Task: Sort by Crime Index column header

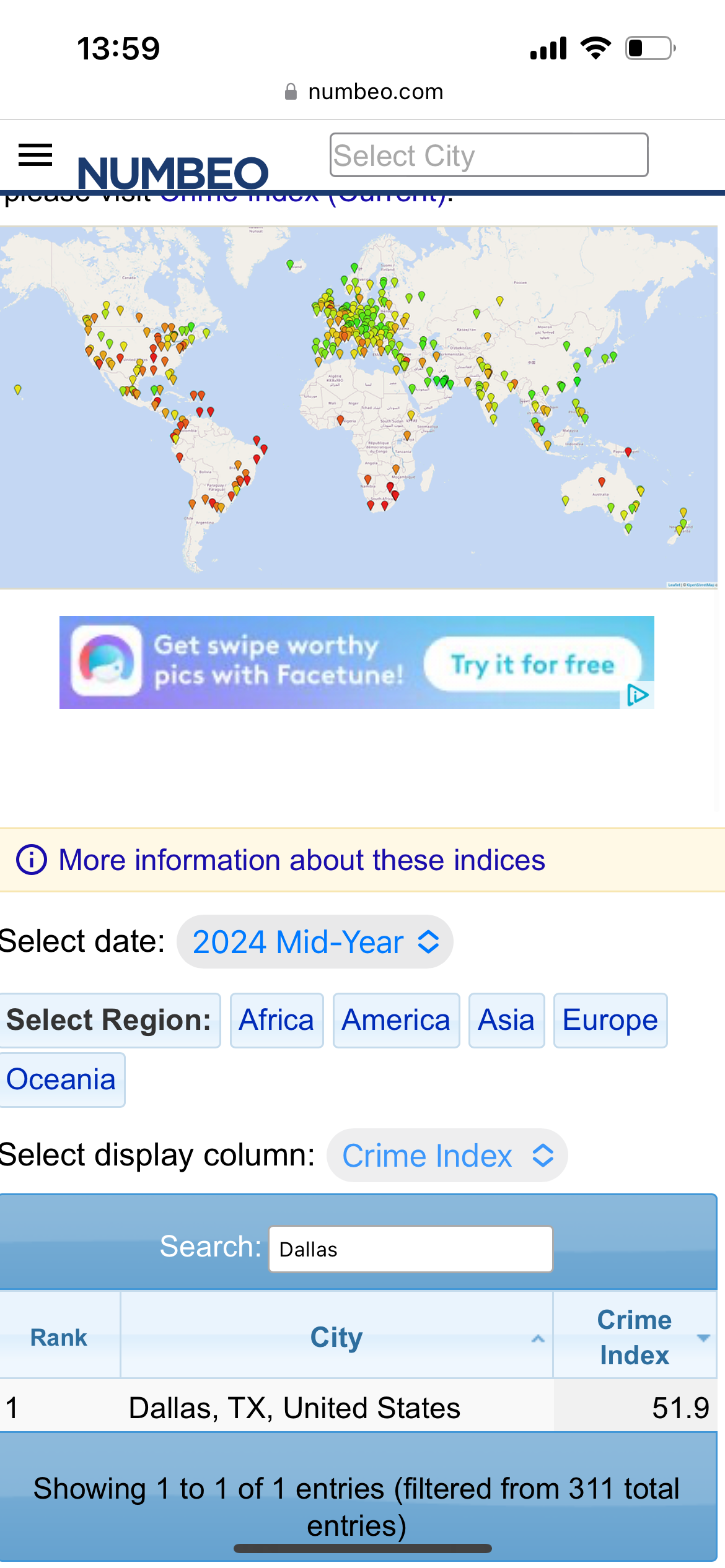Action: 634,1337
